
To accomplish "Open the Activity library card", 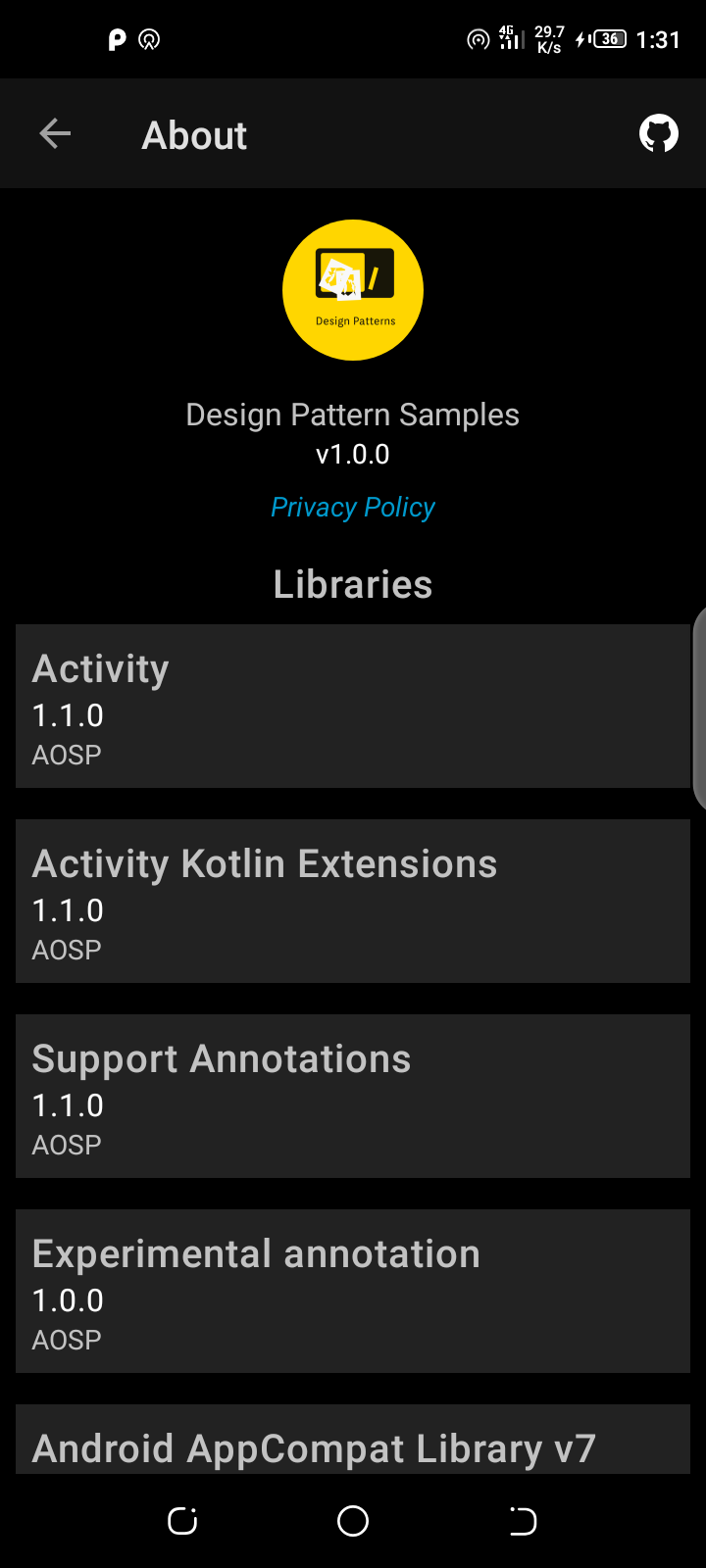I will click(353, 706).
